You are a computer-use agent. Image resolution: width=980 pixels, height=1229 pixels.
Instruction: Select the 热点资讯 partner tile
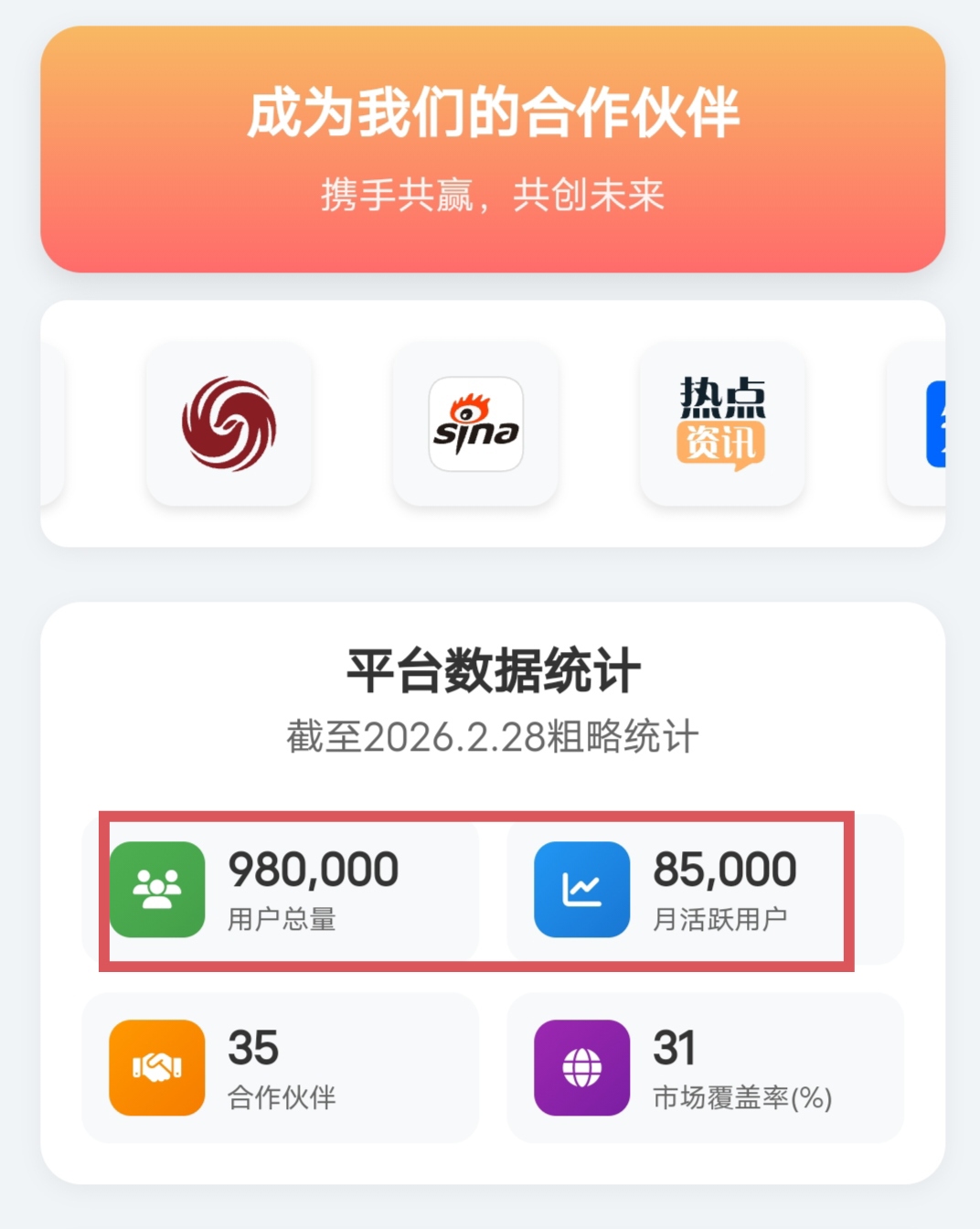722,423
